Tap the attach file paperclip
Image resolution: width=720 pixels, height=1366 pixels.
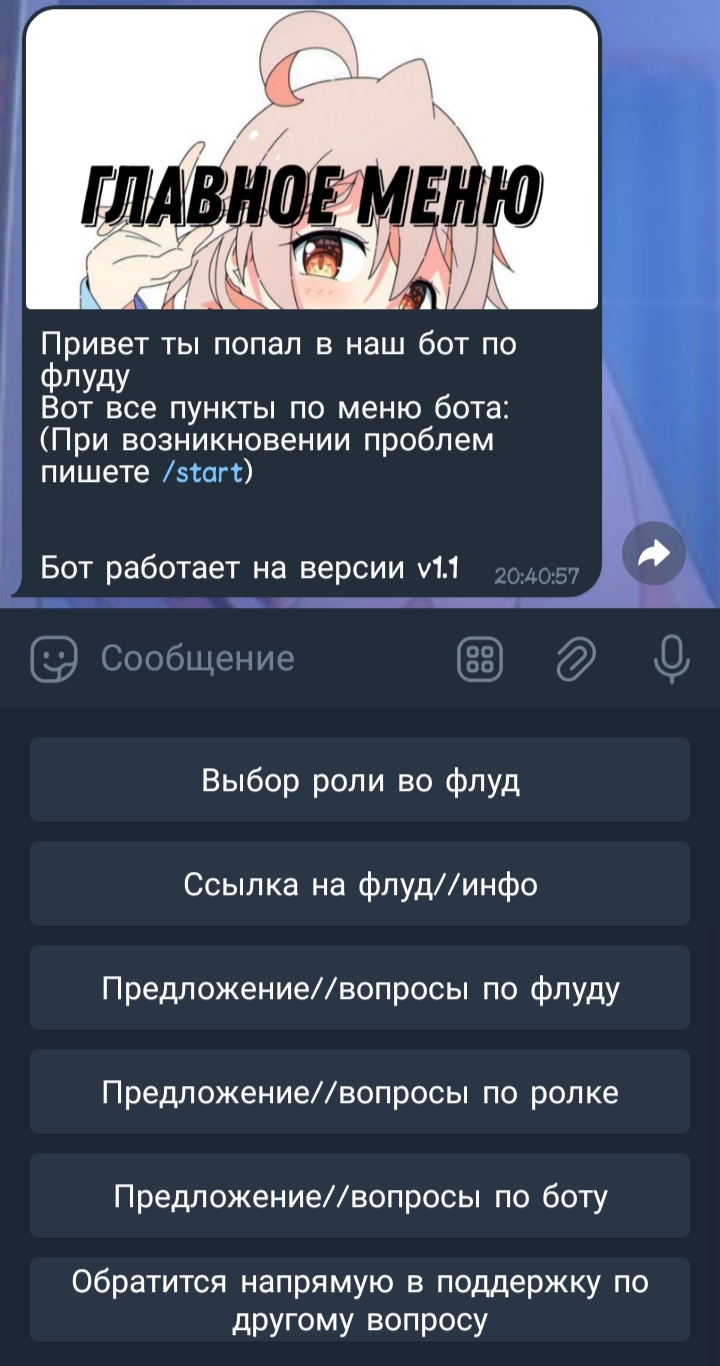(576, 659)
